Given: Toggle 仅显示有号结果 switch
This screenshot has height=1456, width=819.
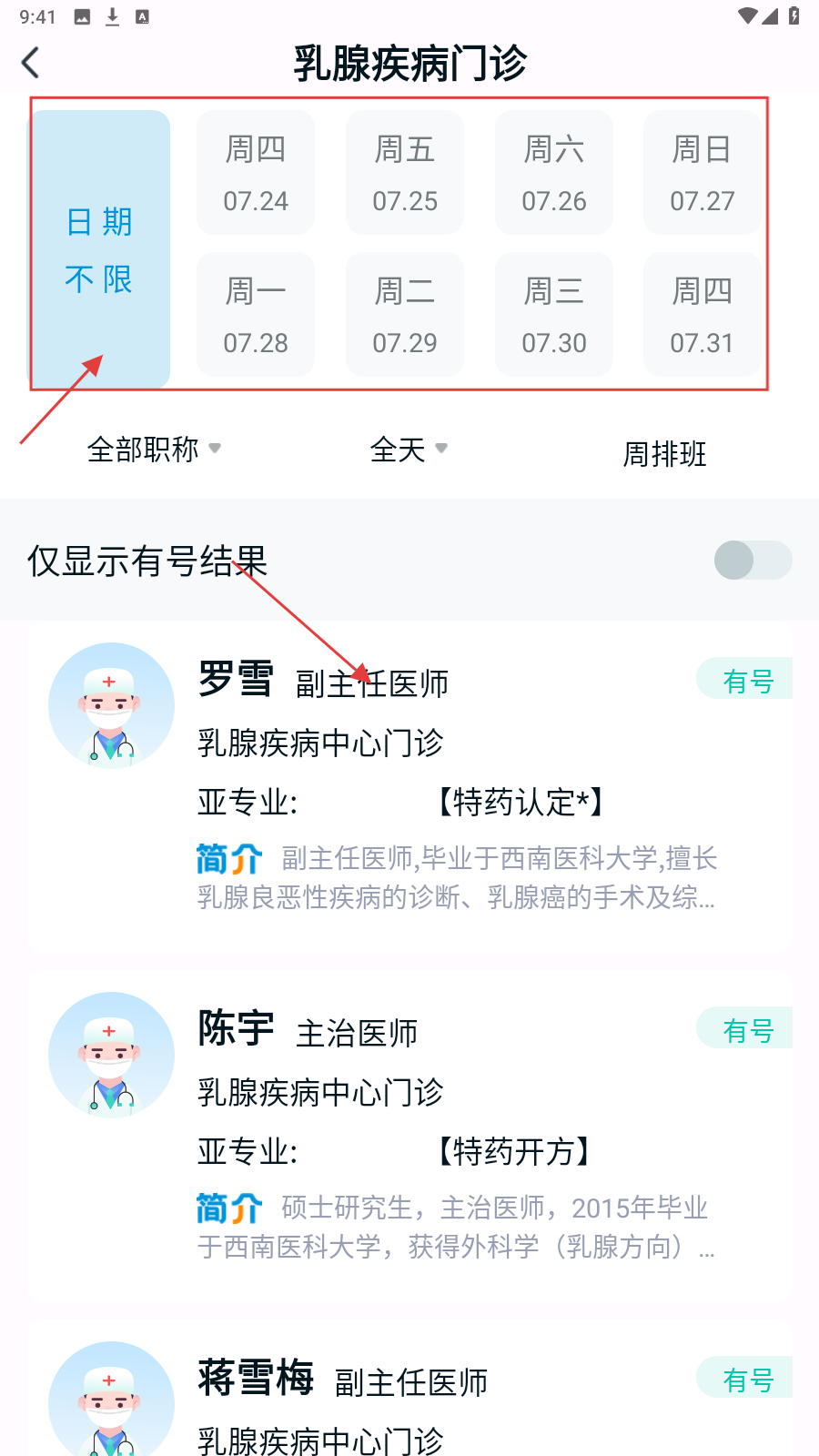Looking at the screenshot, I should [753, 561].
